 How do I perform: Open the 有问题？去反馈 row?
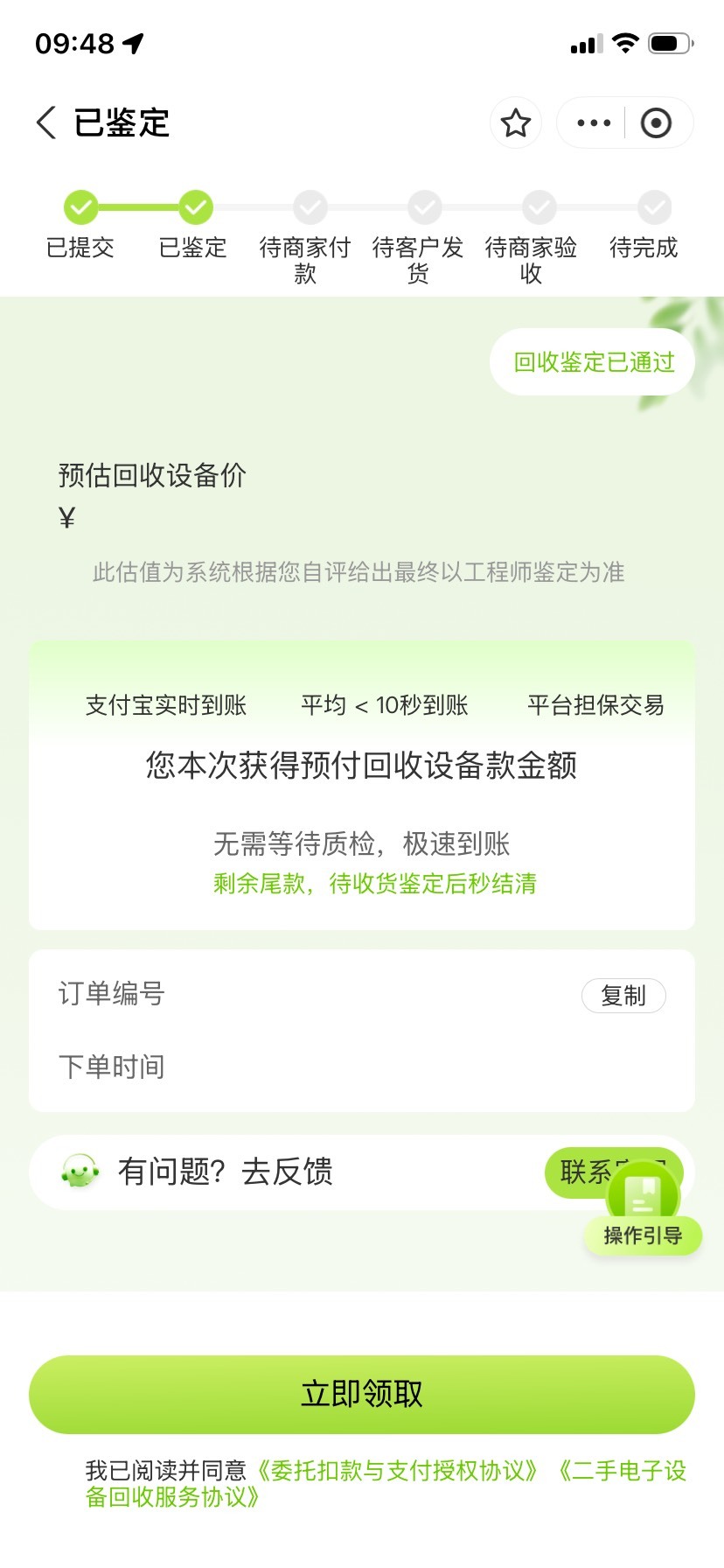coord(362,1172)
